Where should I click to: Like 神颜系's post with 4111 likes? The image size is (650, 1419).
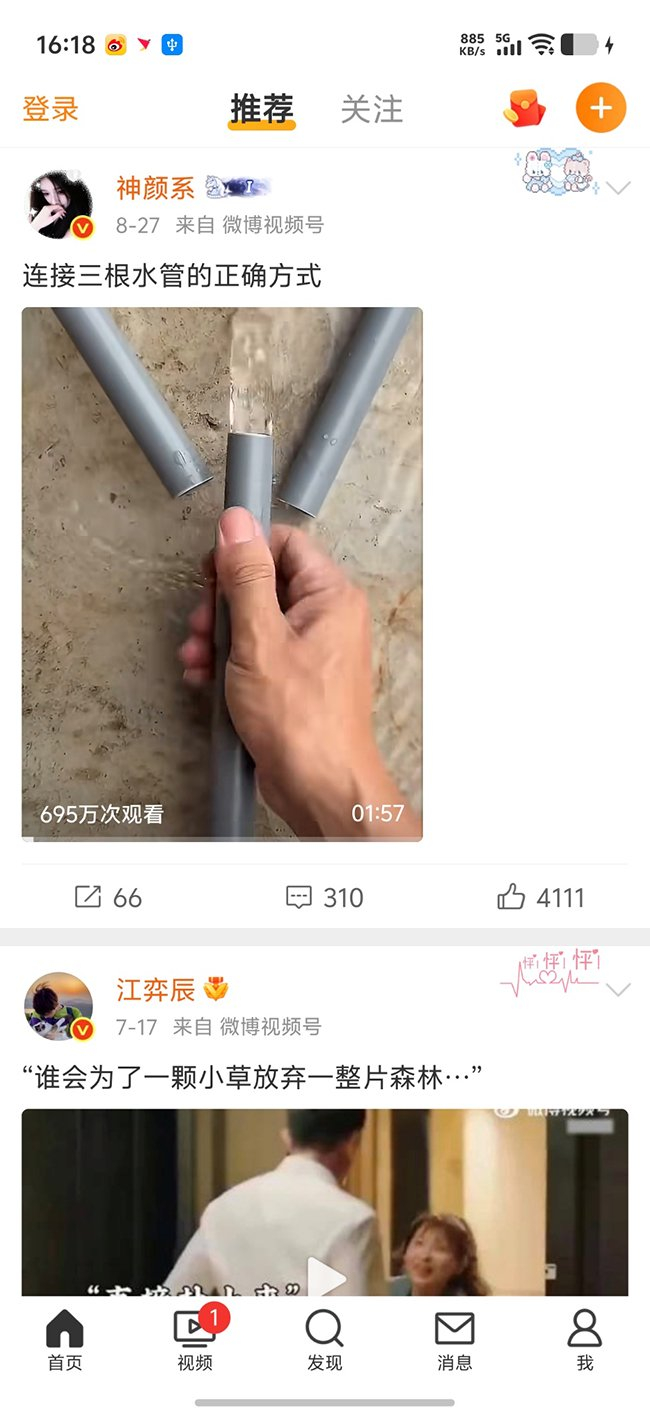pyautogui.click(x=541, y=897)
